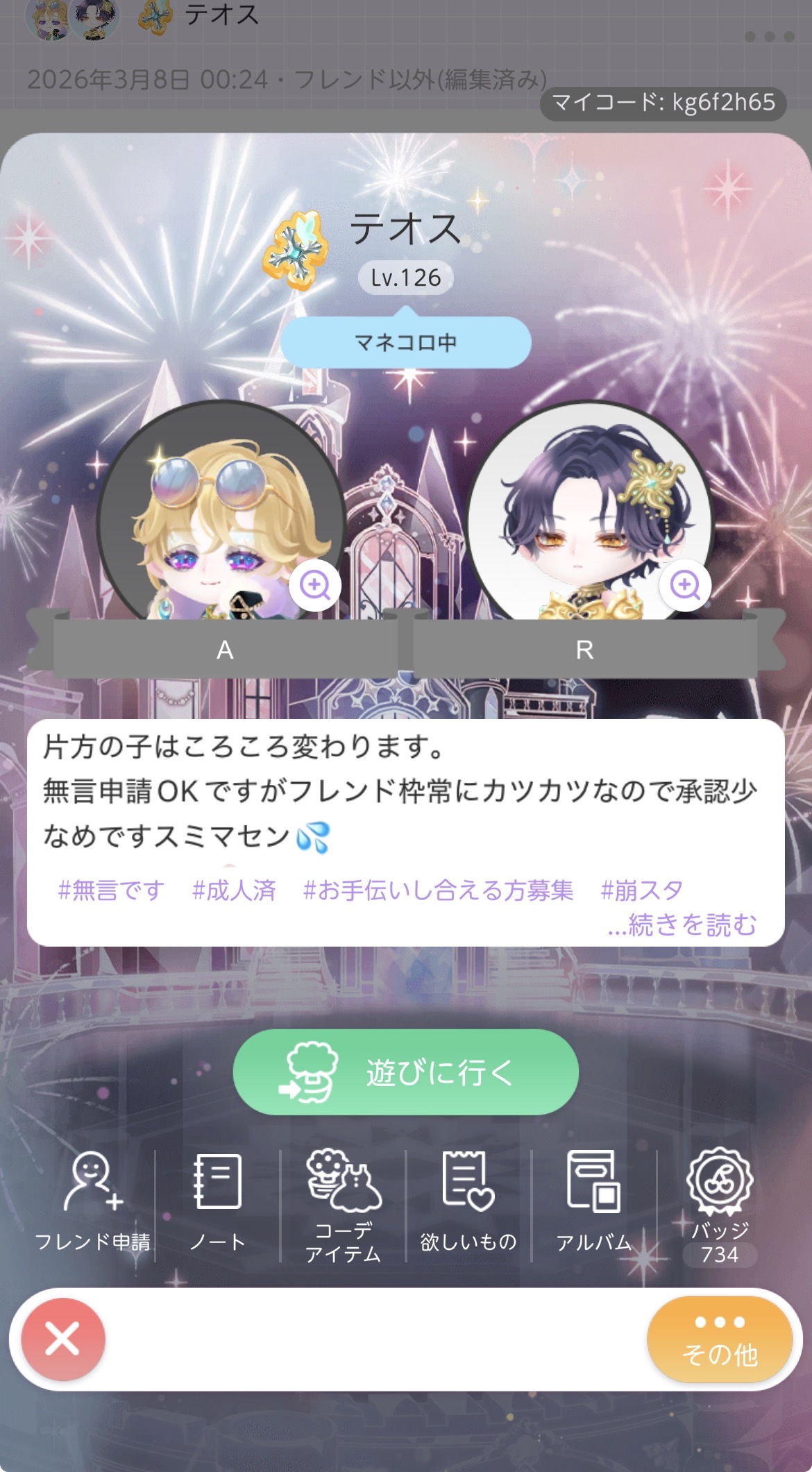View the バッジ 734 badges
812x1472 pixels.
(720, 1205)
